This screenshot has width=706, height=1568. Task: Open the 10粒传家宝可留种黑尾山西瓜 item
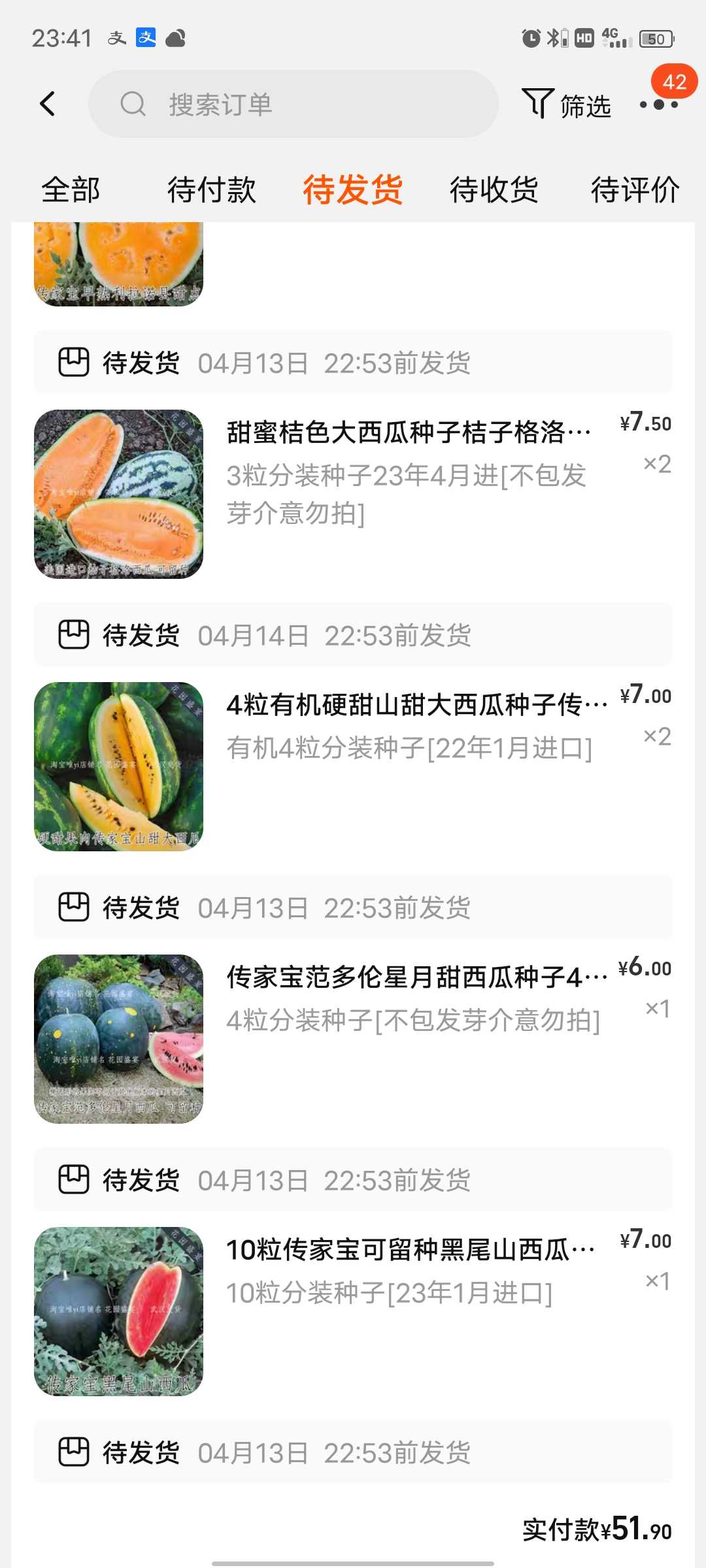pos(353,1311)
